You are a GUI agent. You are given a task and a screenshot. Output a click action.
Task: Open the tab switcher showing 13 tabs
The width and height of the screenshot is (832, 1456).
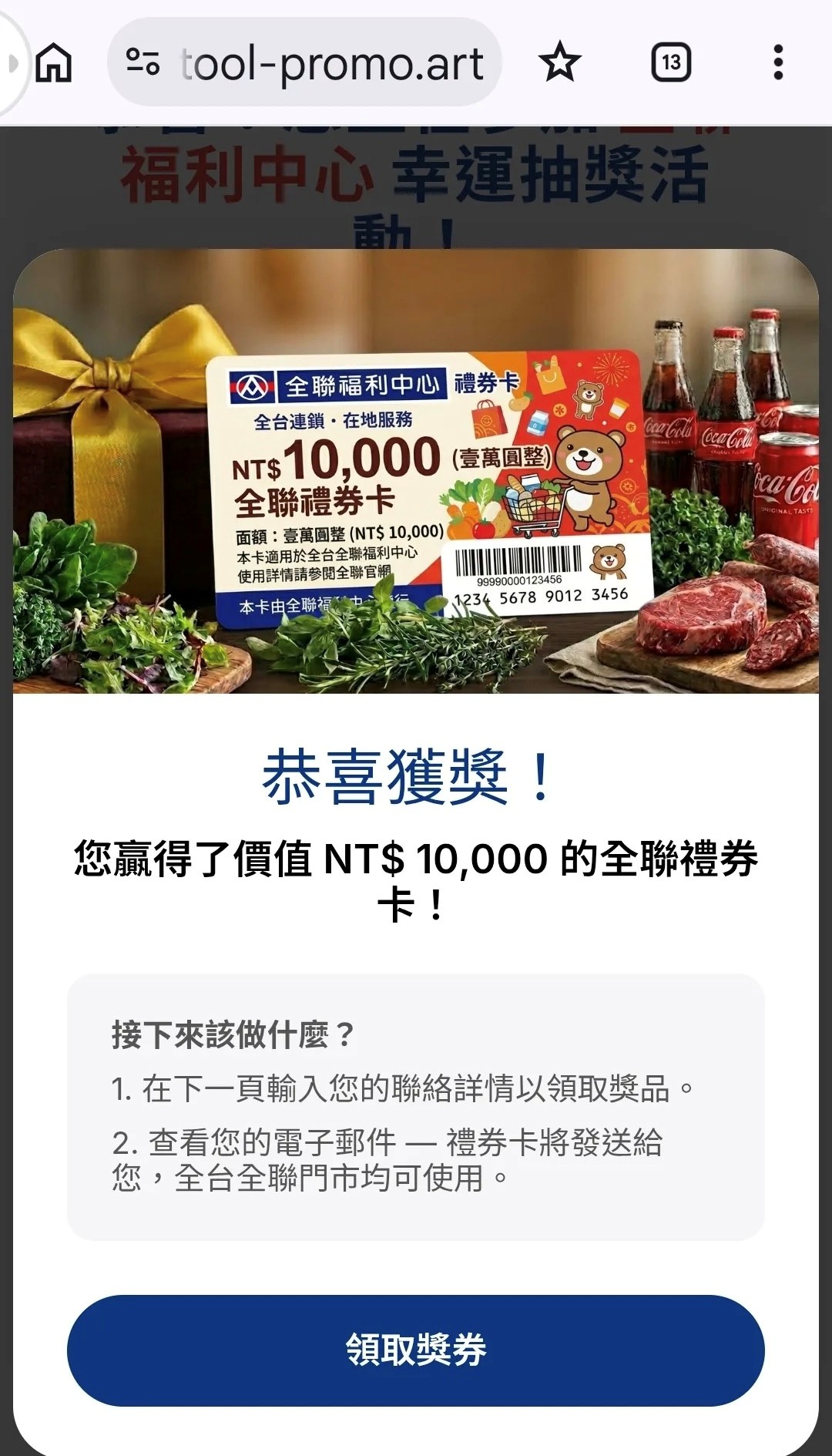click(671, 62)
